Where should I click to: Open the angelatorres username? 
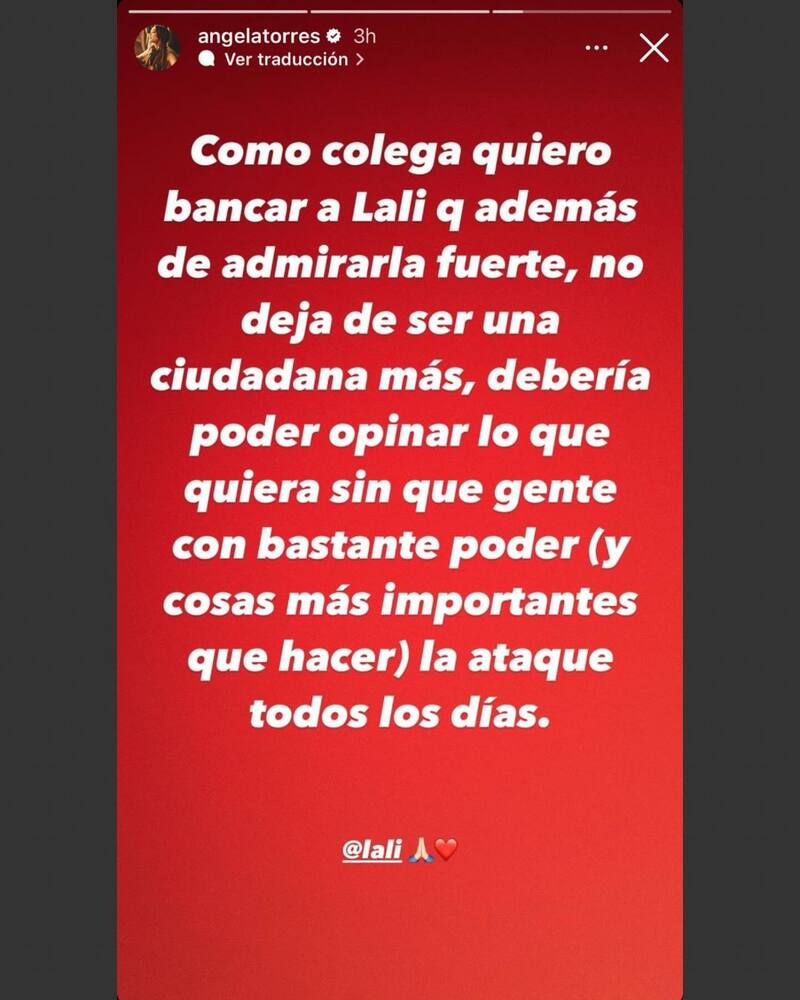[x=259, y=36]
